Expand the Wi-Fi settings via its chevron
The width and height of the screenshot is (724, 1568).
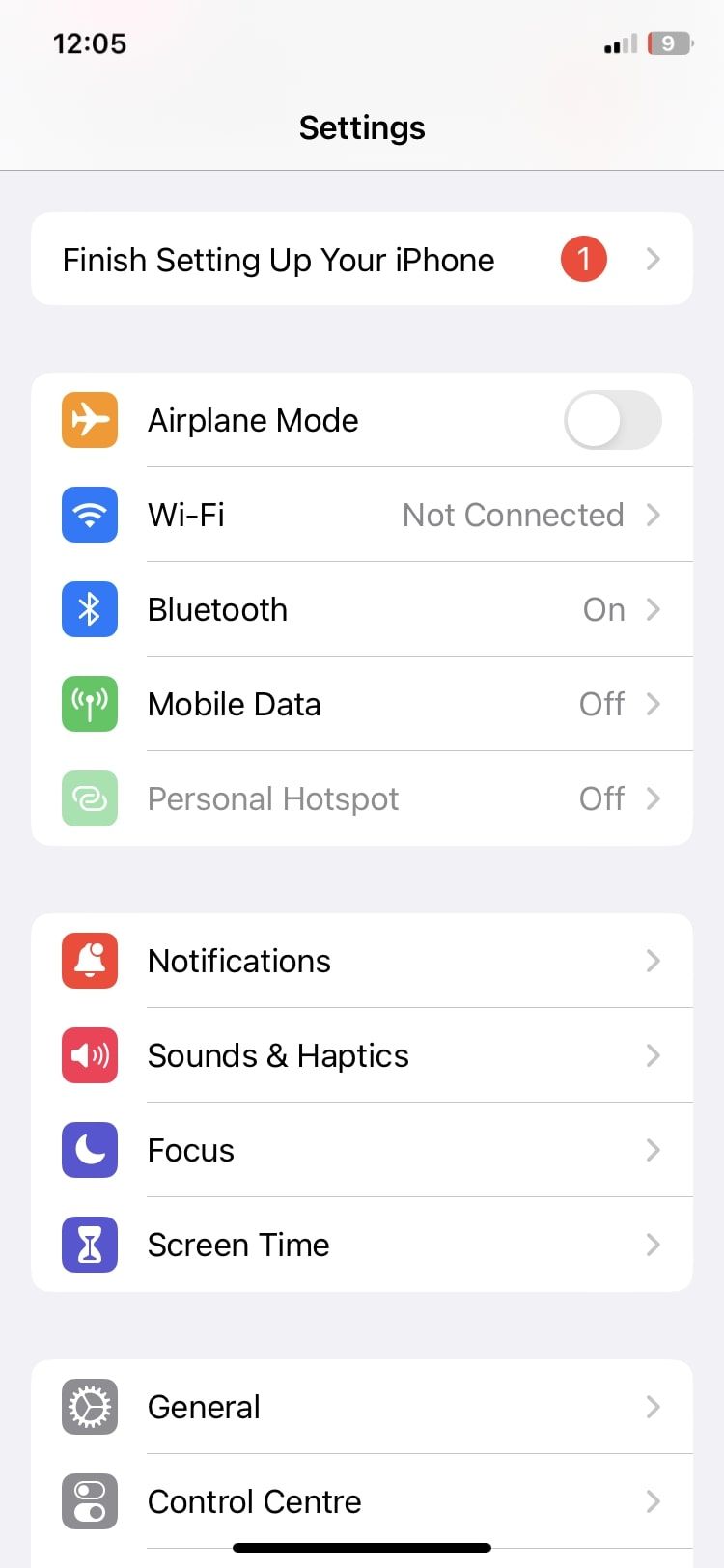654,515
